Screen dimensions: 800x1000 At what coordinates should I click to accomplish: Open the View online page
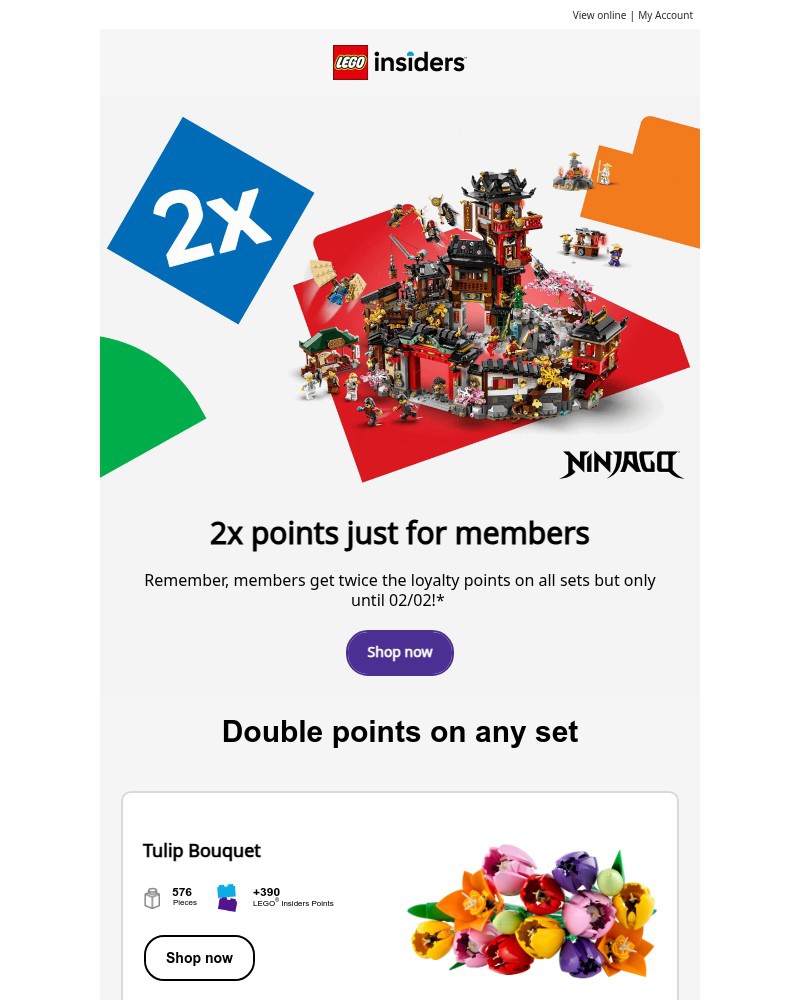pos(599,15)
